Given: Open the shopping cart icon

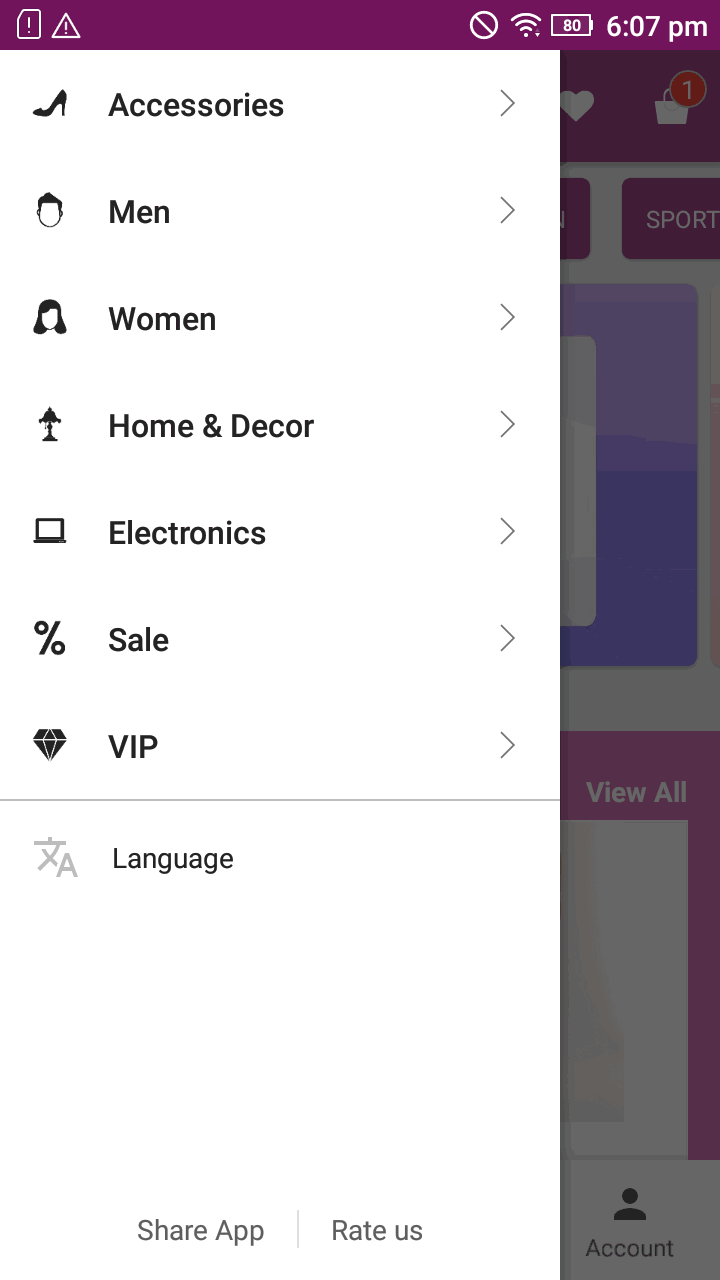Looking at the screenshot, I should pos(674,104).
